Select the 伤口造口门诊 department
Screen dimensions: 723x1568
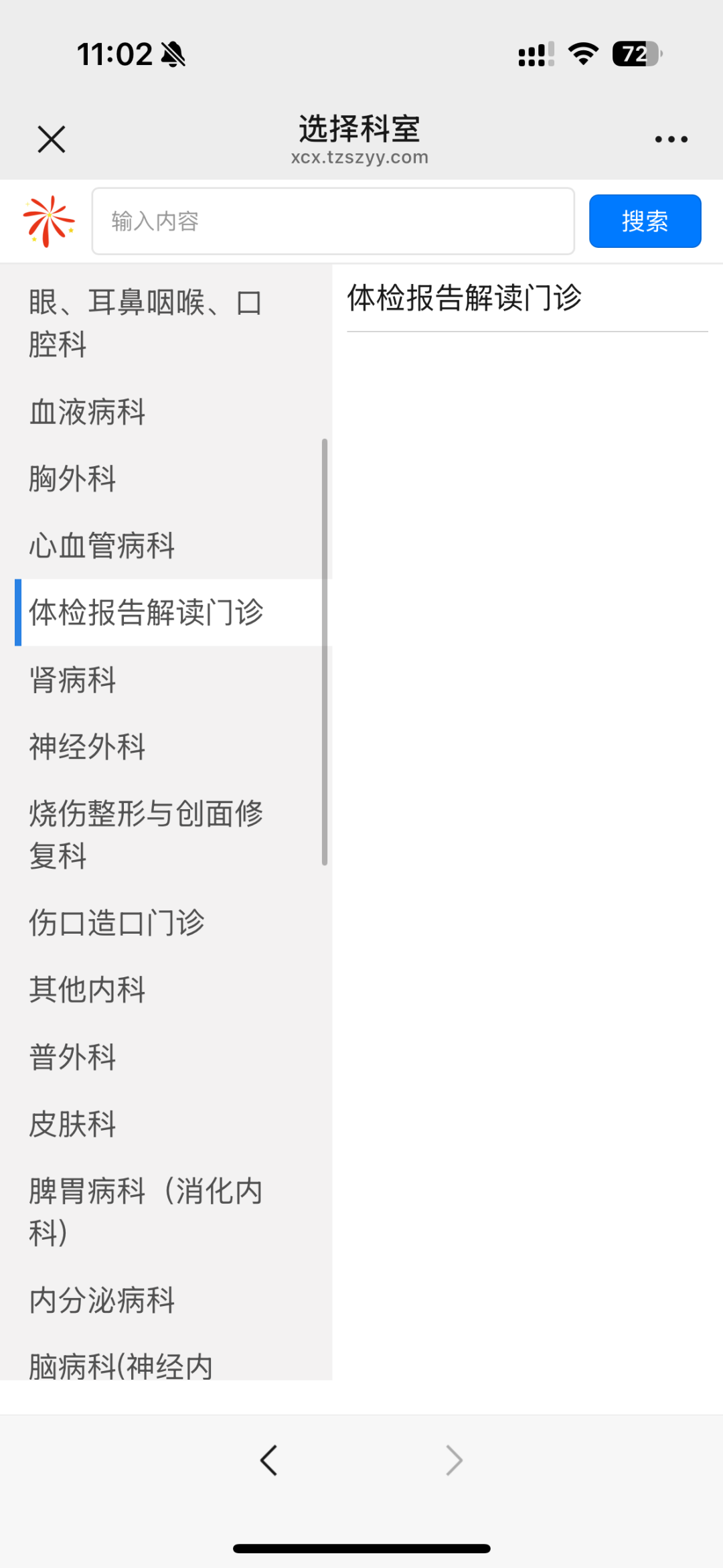point(117,923)
